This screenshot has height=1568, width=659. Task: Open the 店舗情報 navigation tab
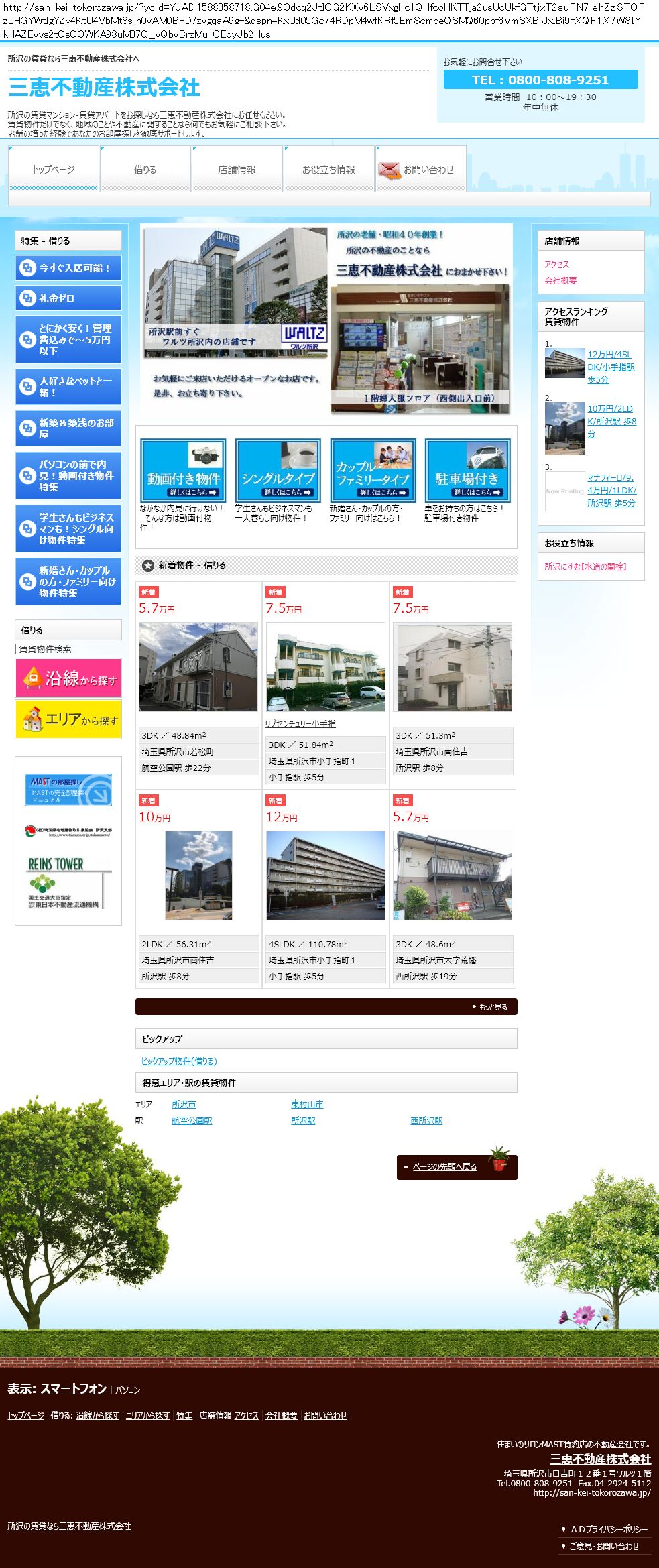[237, 170]
